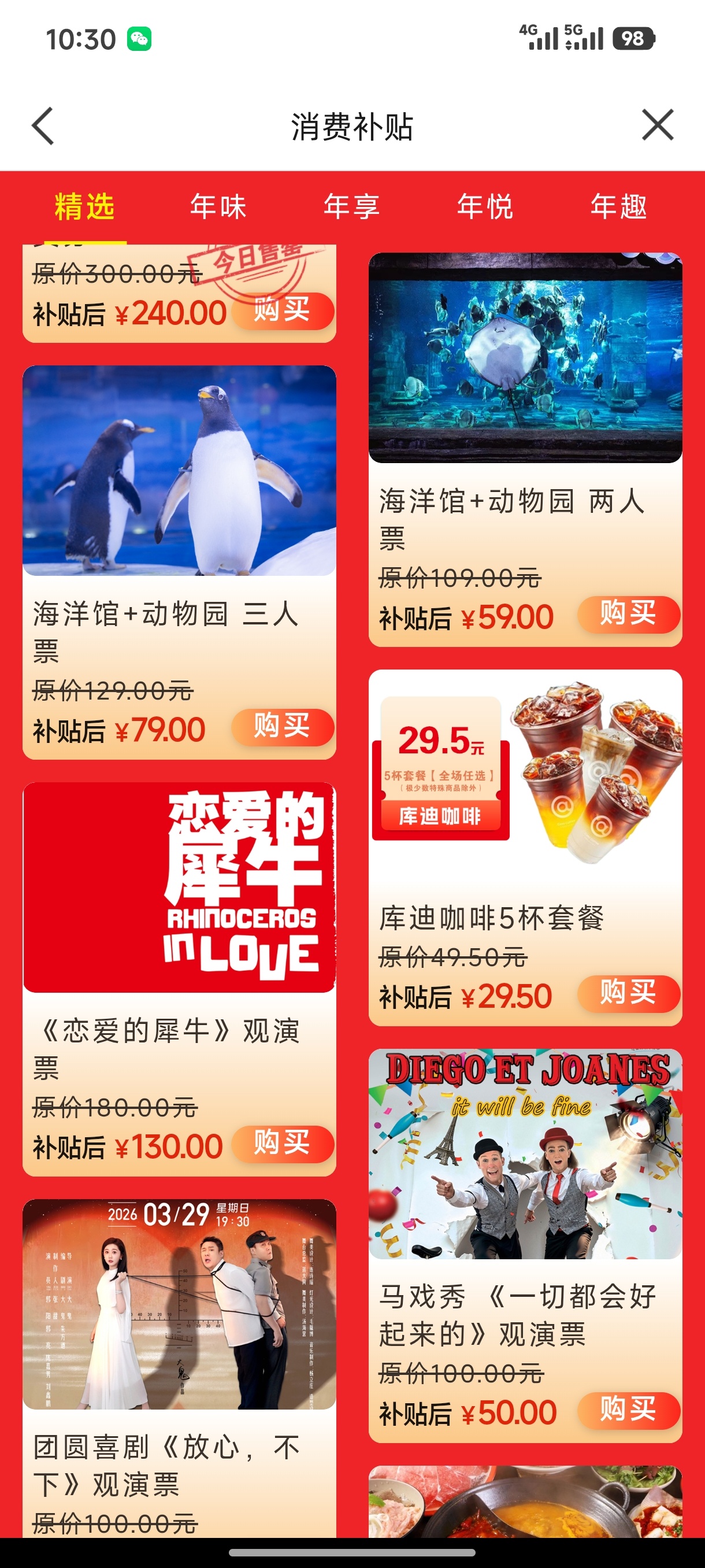The height and width of the screenshot is (1568, 705).
Task: Buy the ¥240.00 subsidized item
Action: point(282,310)
